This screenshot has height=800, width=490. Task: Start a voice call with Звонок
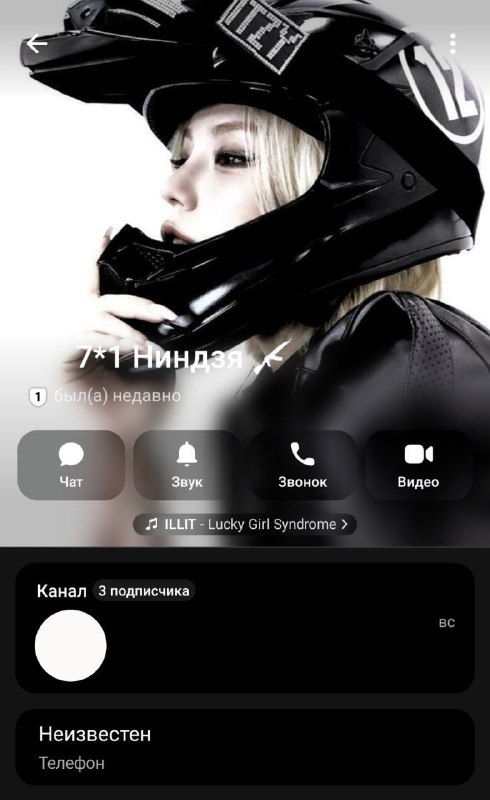coord(303,465)
